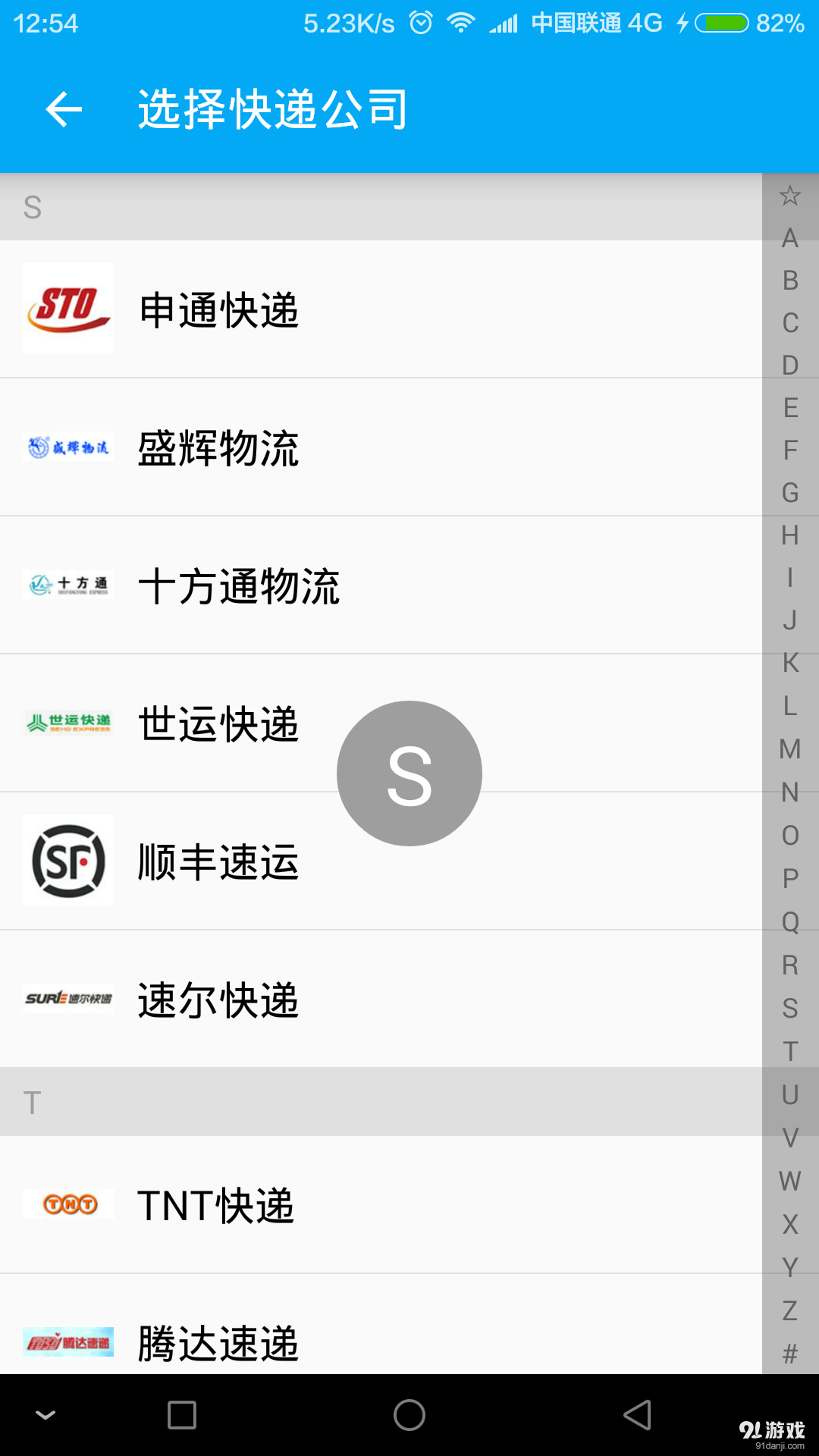
Task: Tap the back arrow in the header
Action: tap(64, 108)
